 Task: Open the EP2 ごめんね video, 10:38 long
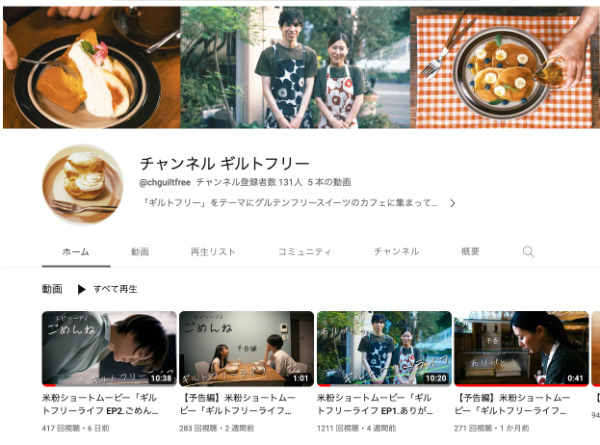109,348
